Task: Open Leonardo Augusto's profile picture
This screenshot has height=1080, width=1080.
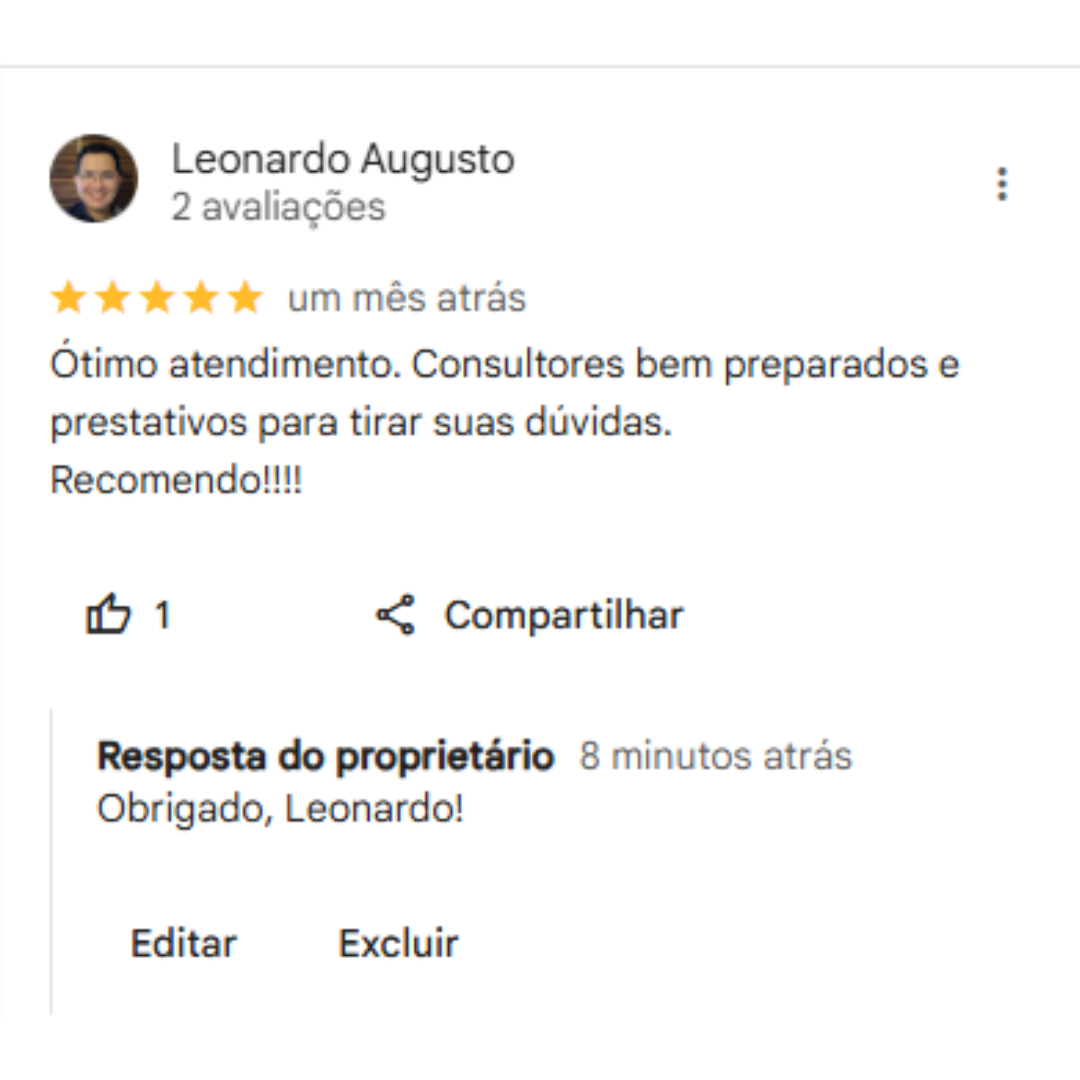Action: coord(94,179)
